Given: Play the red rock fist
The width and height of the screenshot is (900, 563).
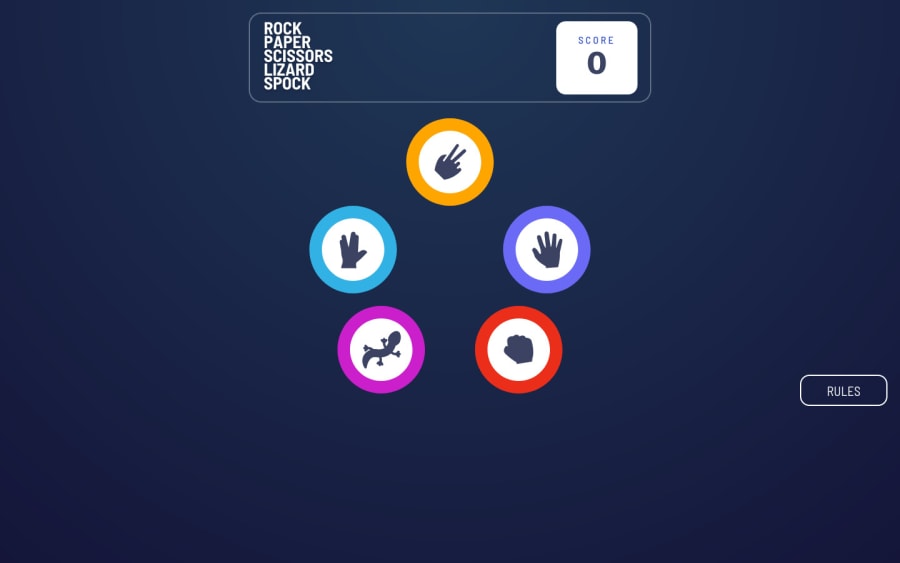Looking at the screenshot, I should pos(518,350).
